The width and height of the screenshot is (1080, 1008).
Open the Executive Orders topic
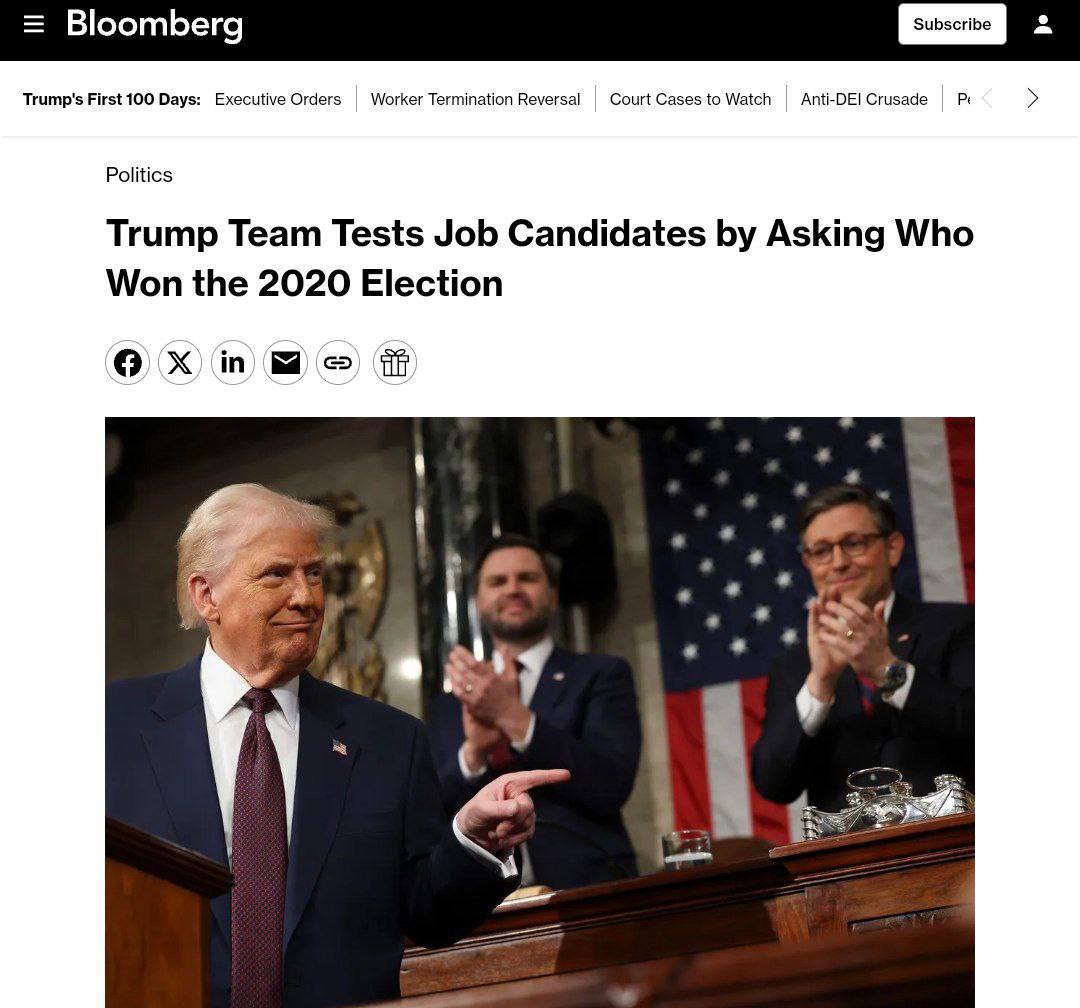coord(278,99)
